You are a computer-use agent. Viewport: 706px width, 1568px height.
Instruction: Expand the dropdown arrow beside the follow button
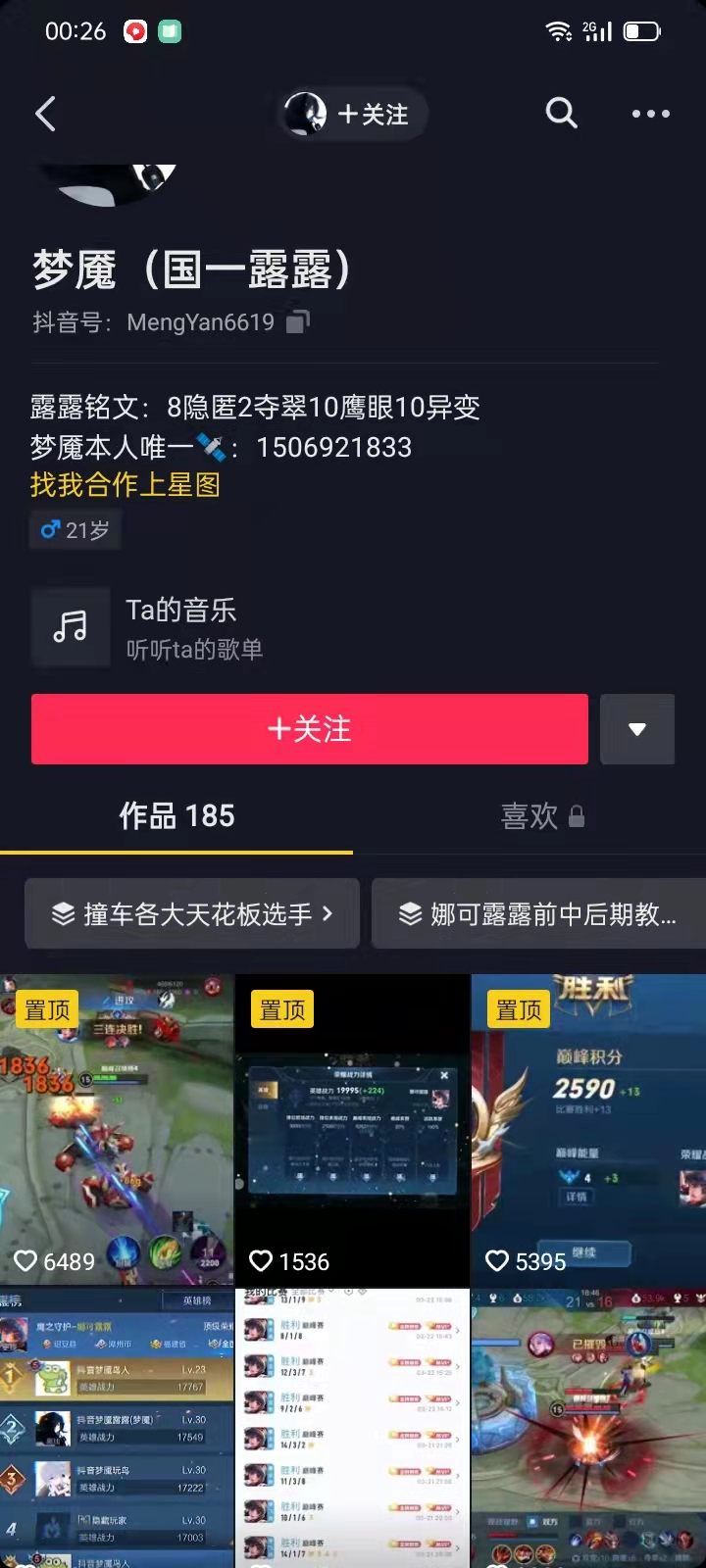tap(637, 729)
